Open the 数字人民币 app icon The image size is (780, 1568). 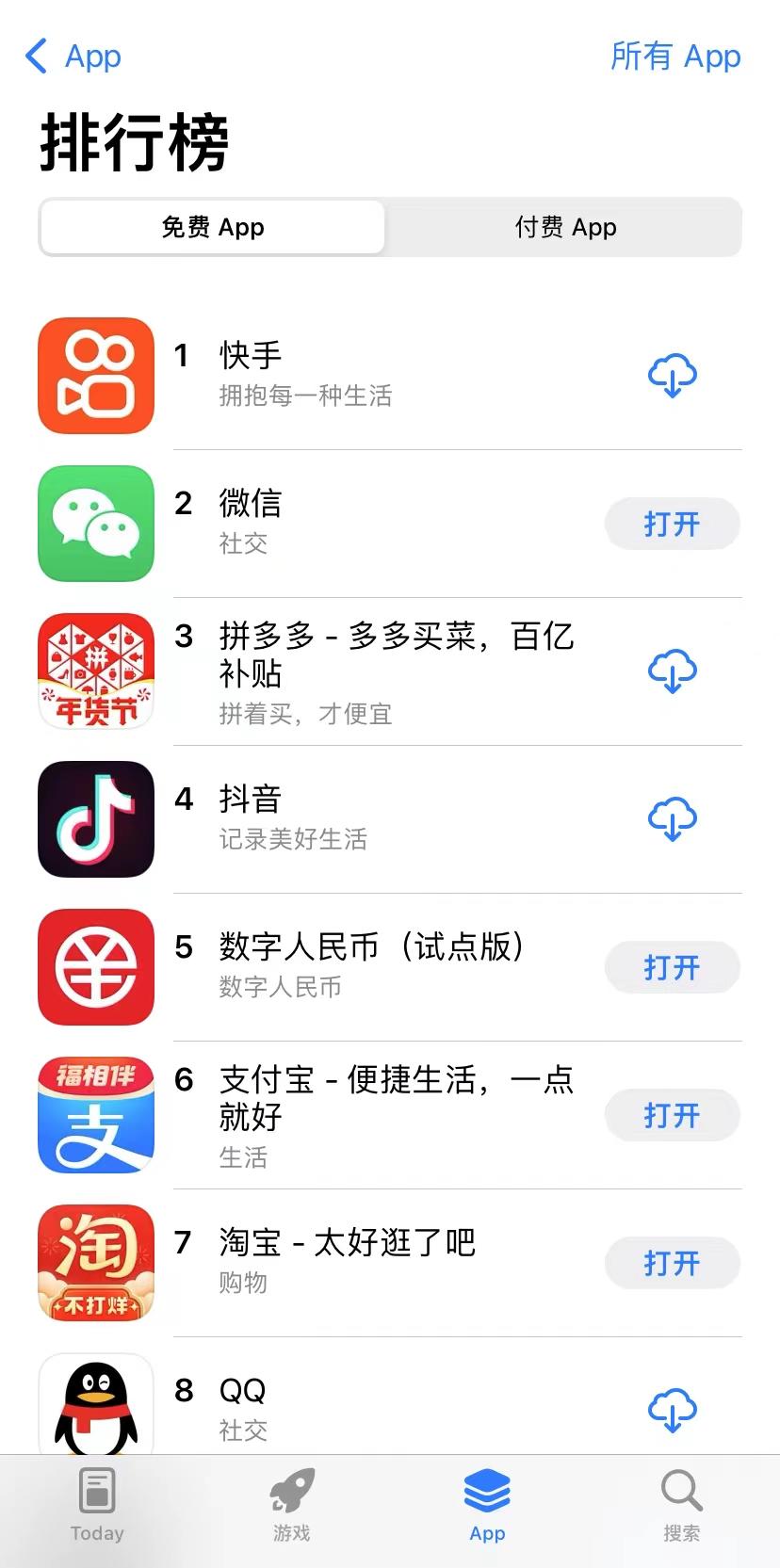[95, 966]
